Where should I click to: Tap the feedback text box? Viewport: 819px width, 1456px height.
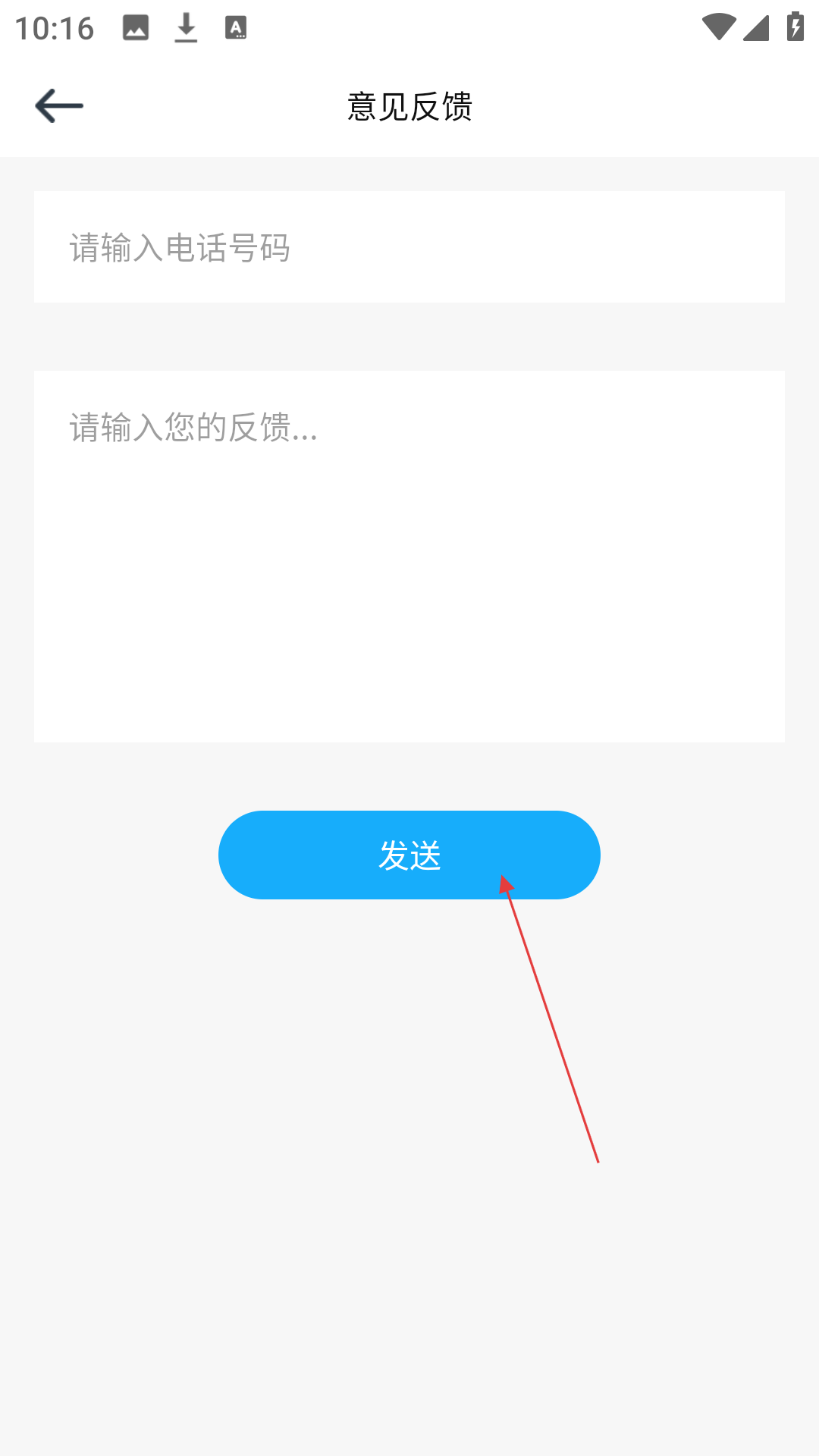(x=409, y=557)
